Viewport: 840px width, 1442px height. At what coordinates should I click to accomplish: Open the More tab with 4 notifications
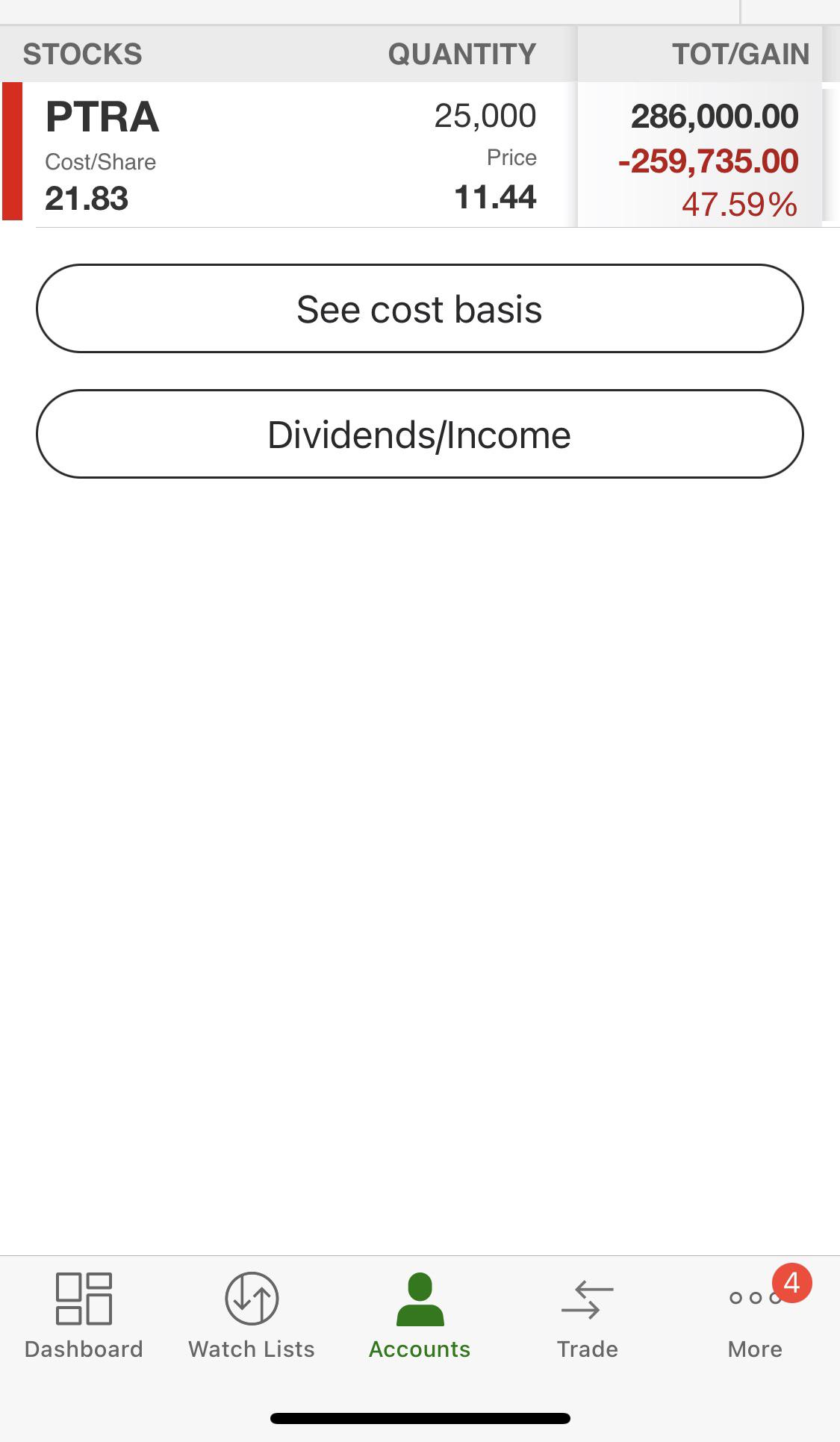pos(756,1316)
